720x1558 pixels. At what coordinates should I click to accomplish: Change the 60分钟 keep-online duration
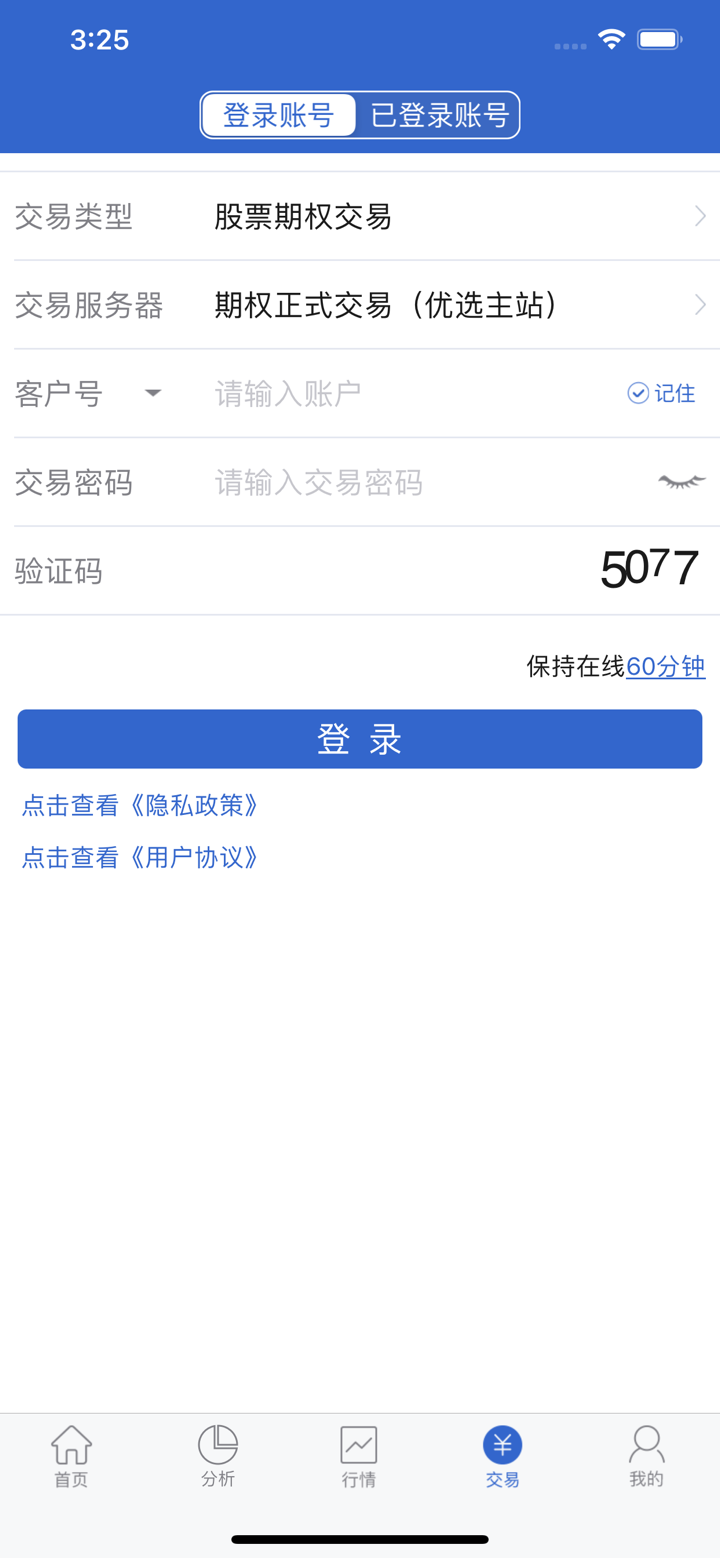click(x=665, y=666)
